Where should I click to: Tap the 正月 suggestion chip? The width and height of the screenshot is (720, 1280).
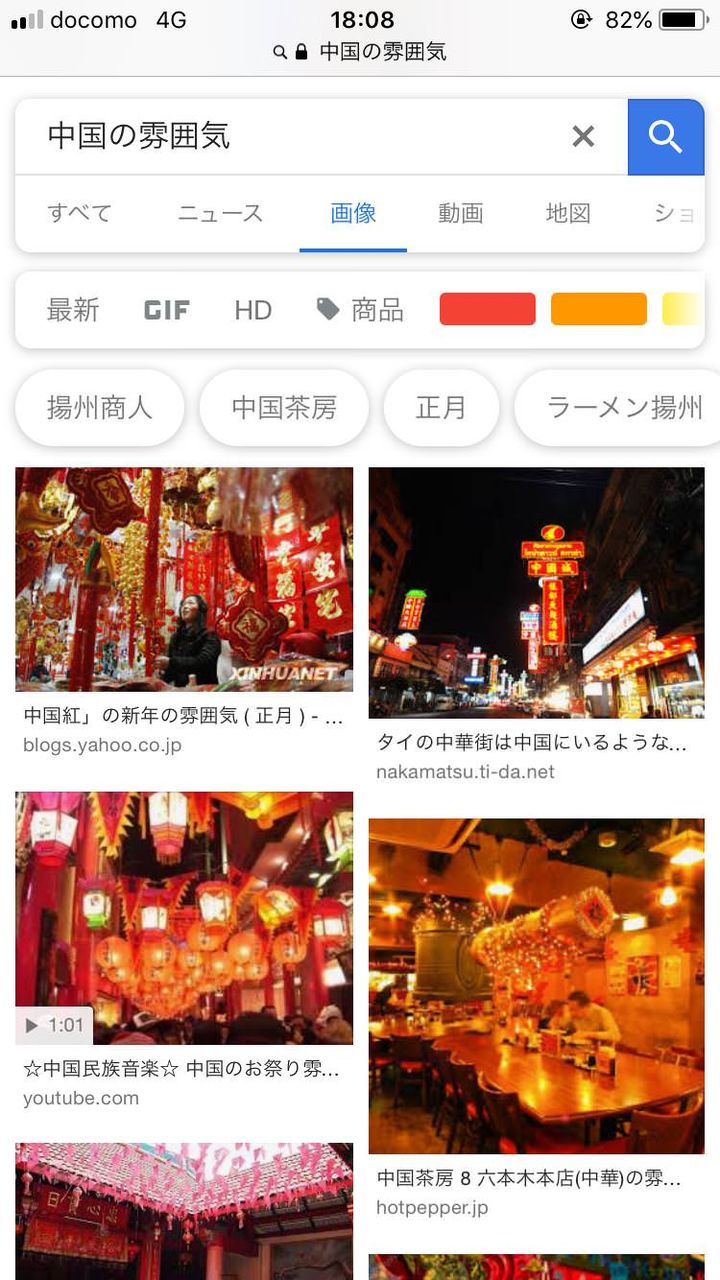(x=441, y=408)
